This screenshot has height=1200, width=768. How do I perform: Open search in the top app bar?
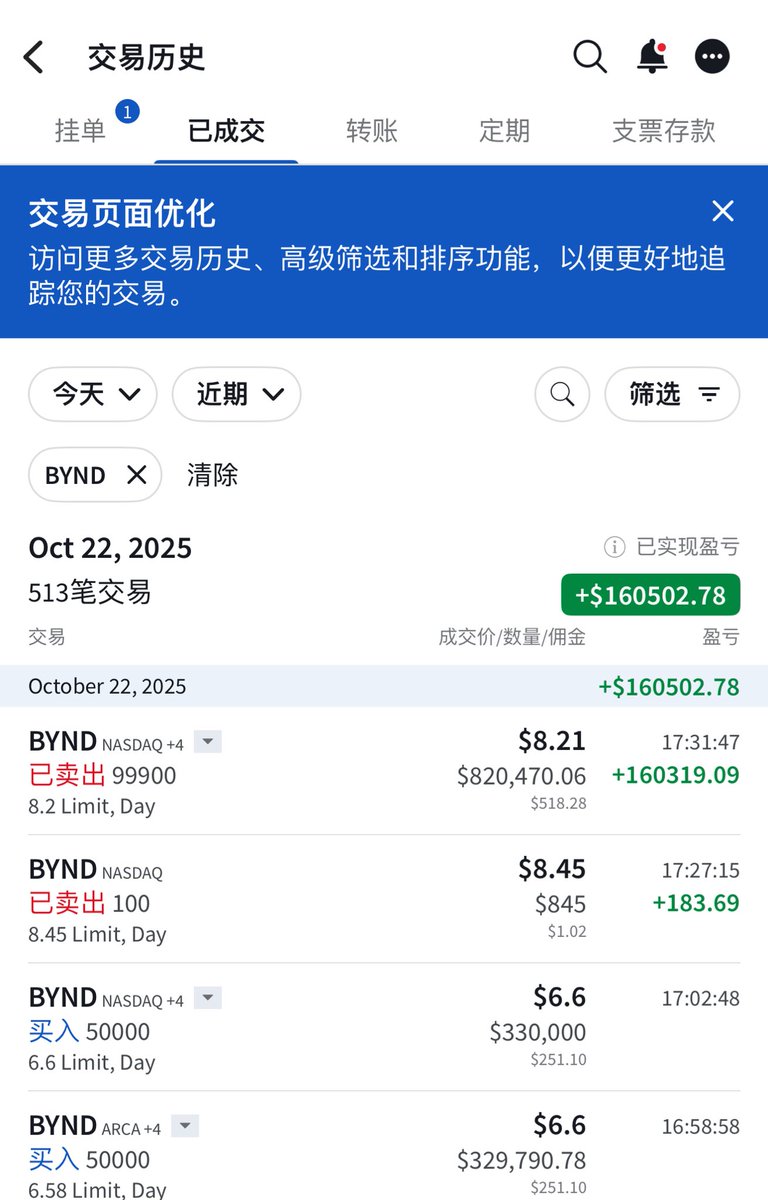[x=590, y=57]
